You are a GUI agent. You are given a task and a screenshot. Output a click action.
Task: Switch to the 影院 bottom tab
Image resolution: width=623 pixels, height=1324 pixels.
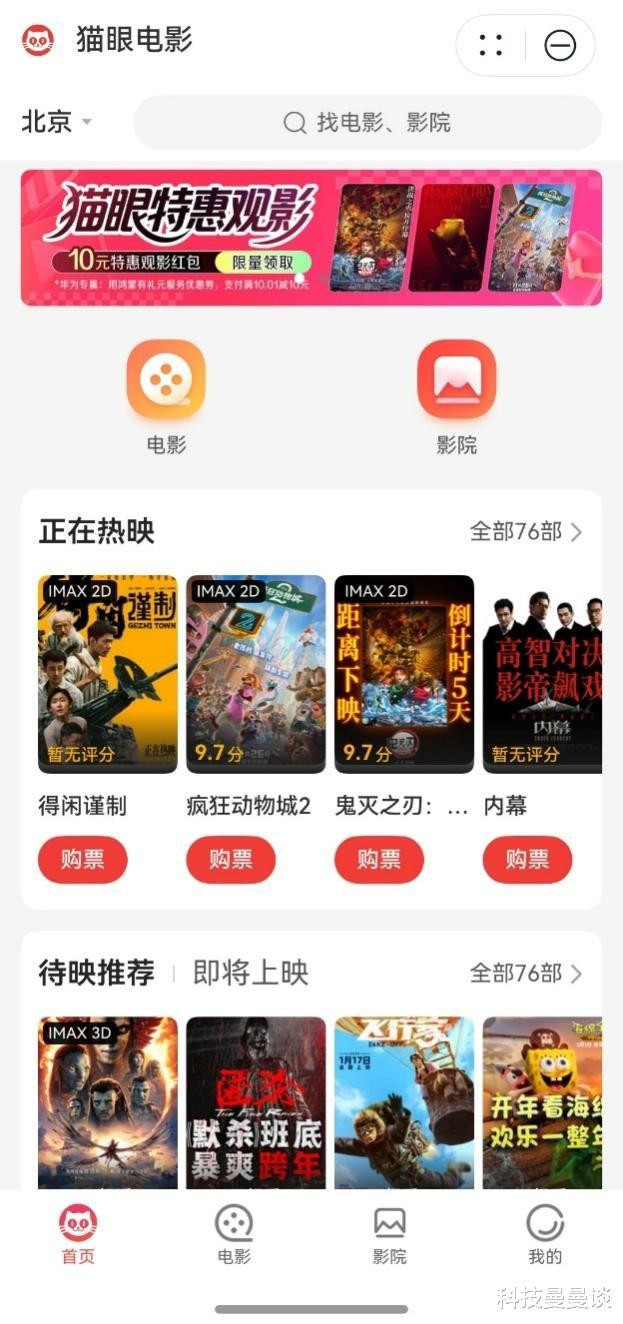(389, 1235)
